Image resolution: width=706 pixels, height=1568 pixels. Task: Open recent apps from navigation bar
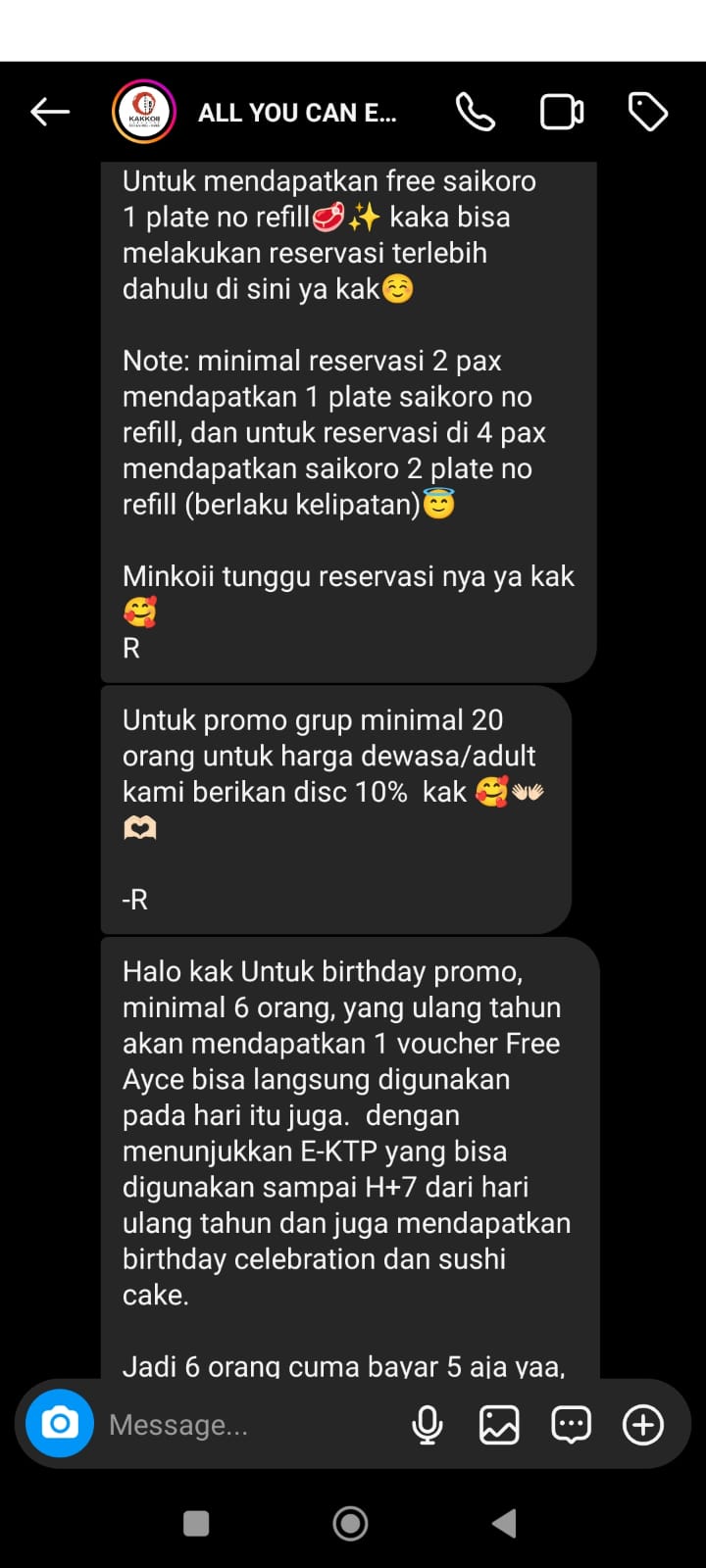[x=196, y=1523]
